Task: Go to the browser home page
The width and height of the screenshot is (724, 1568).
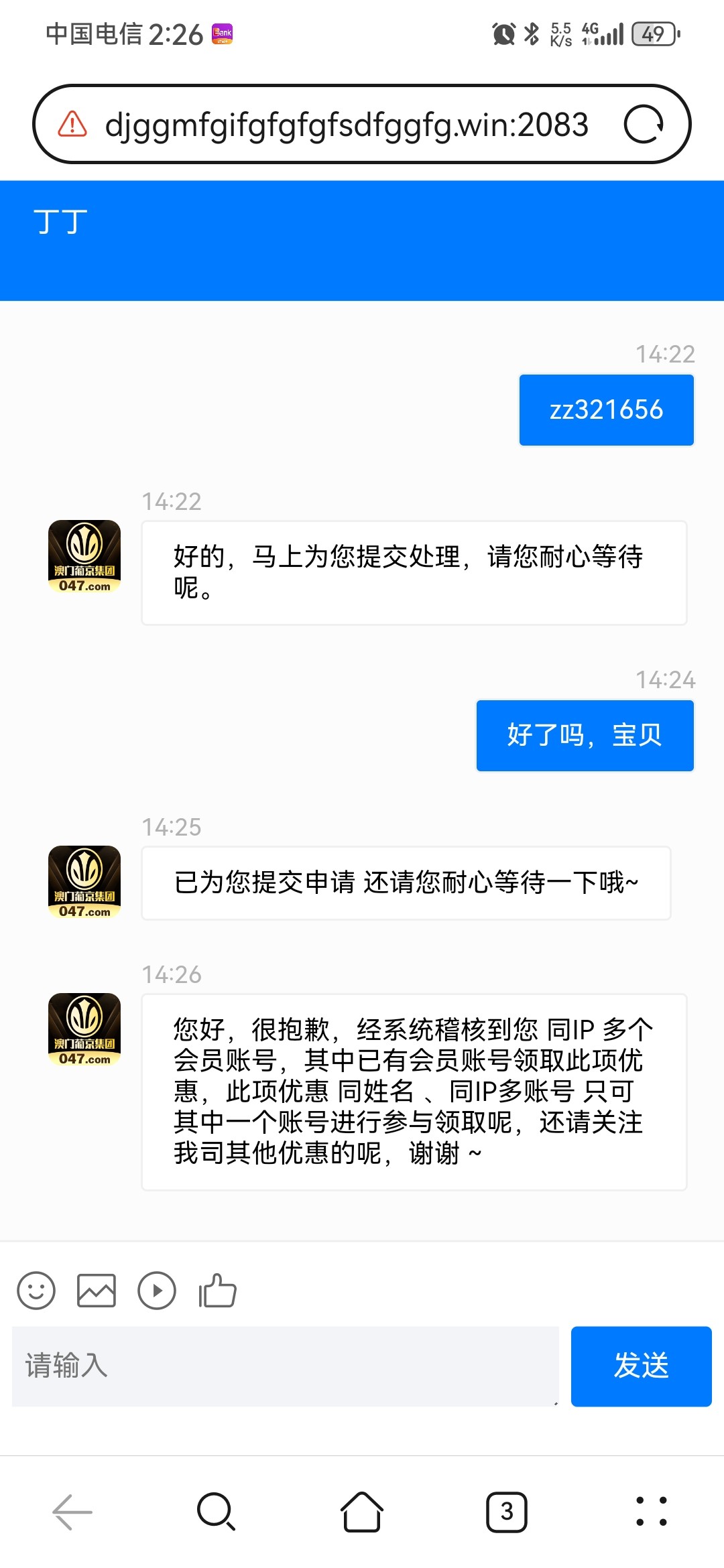Action: (362, 1512)
